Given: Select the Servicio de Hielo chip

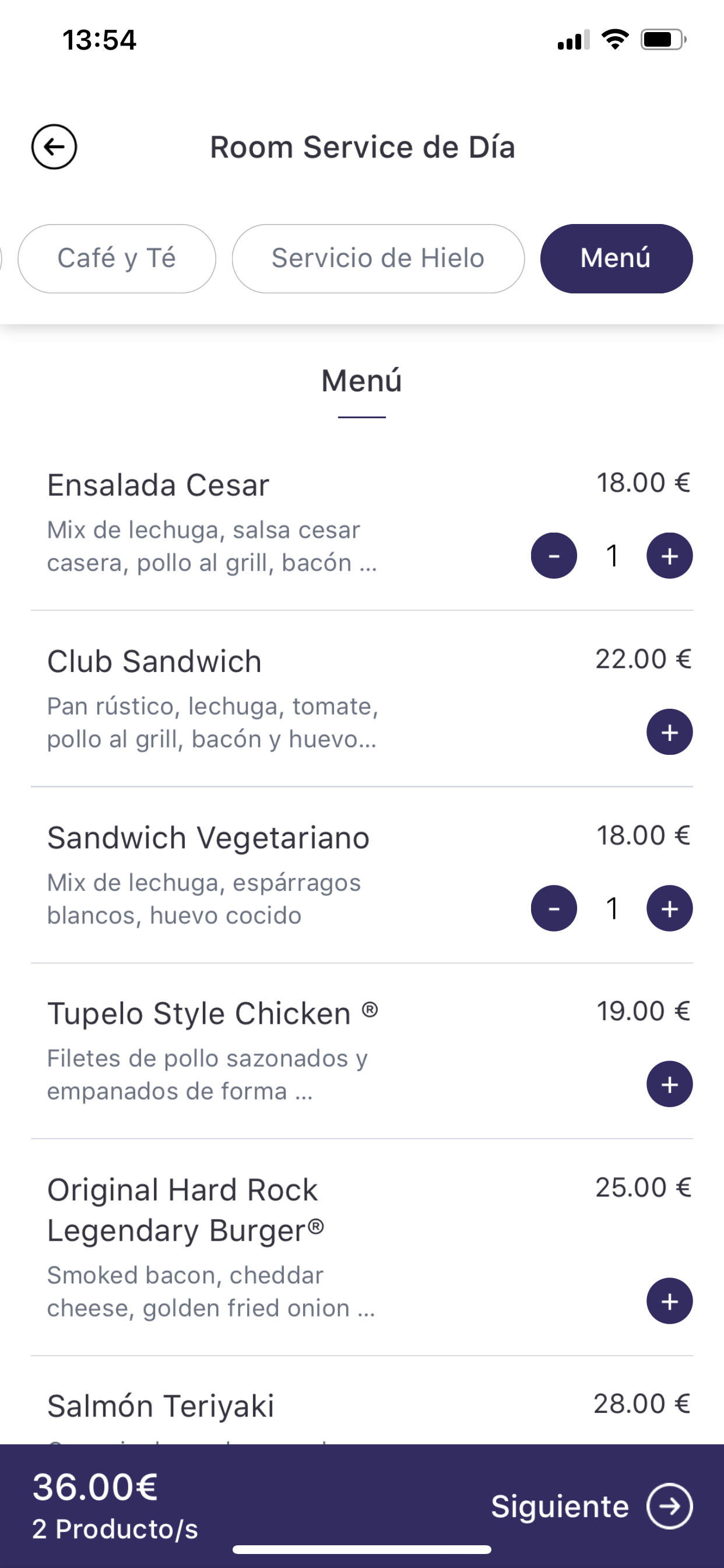Looking at the screenshot, I should 378,258.
